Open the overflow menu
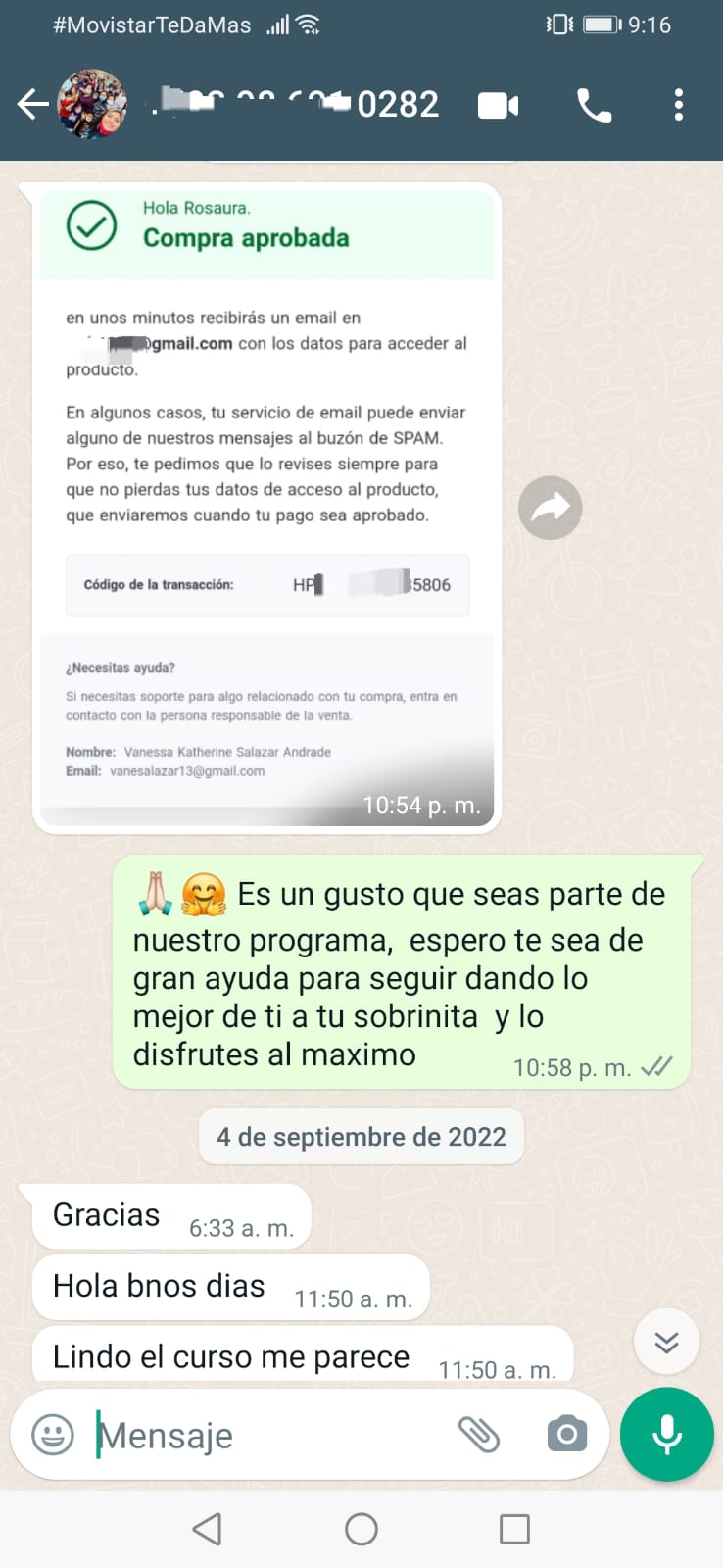The width and height of the screenshot is (723, 1568). click(678, 105)
